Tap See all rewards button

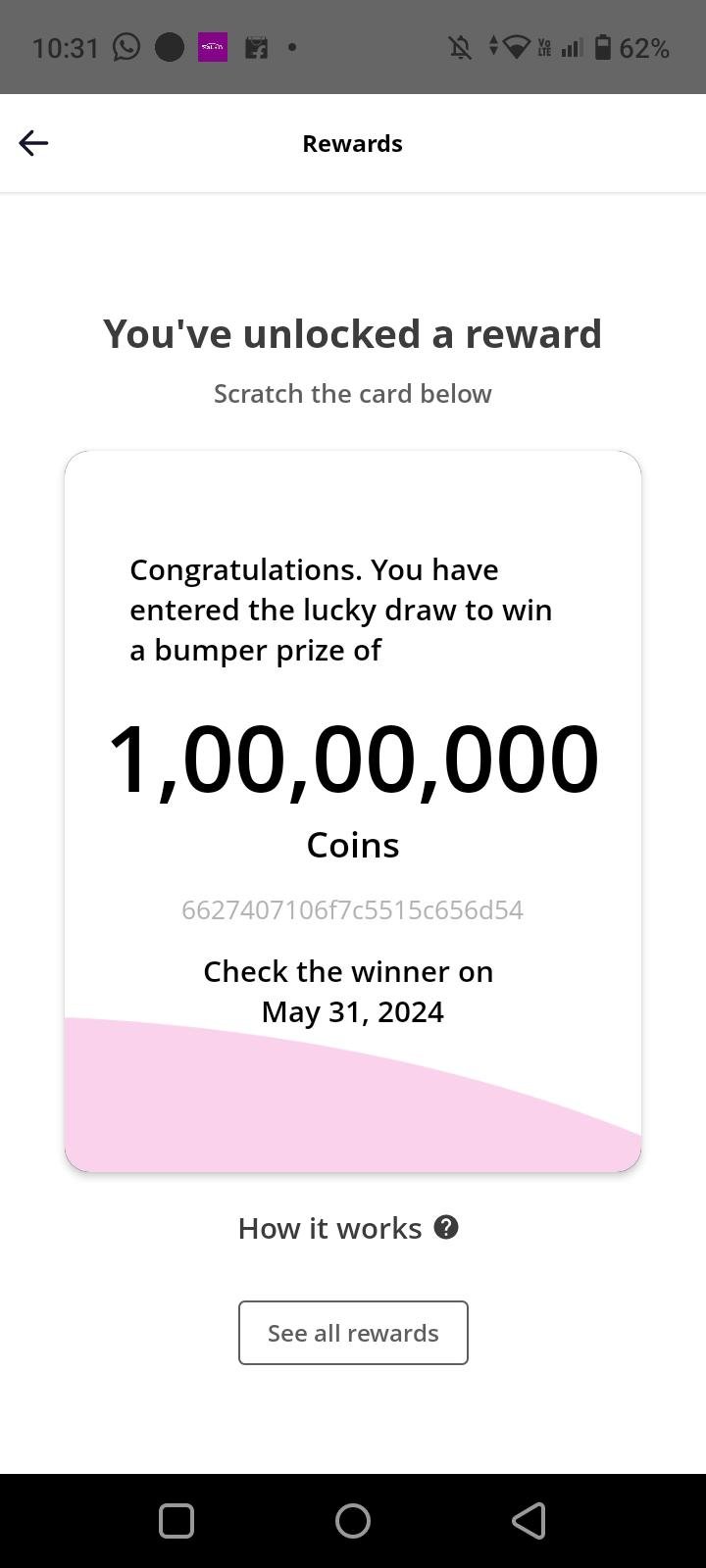pos(353,1333)
